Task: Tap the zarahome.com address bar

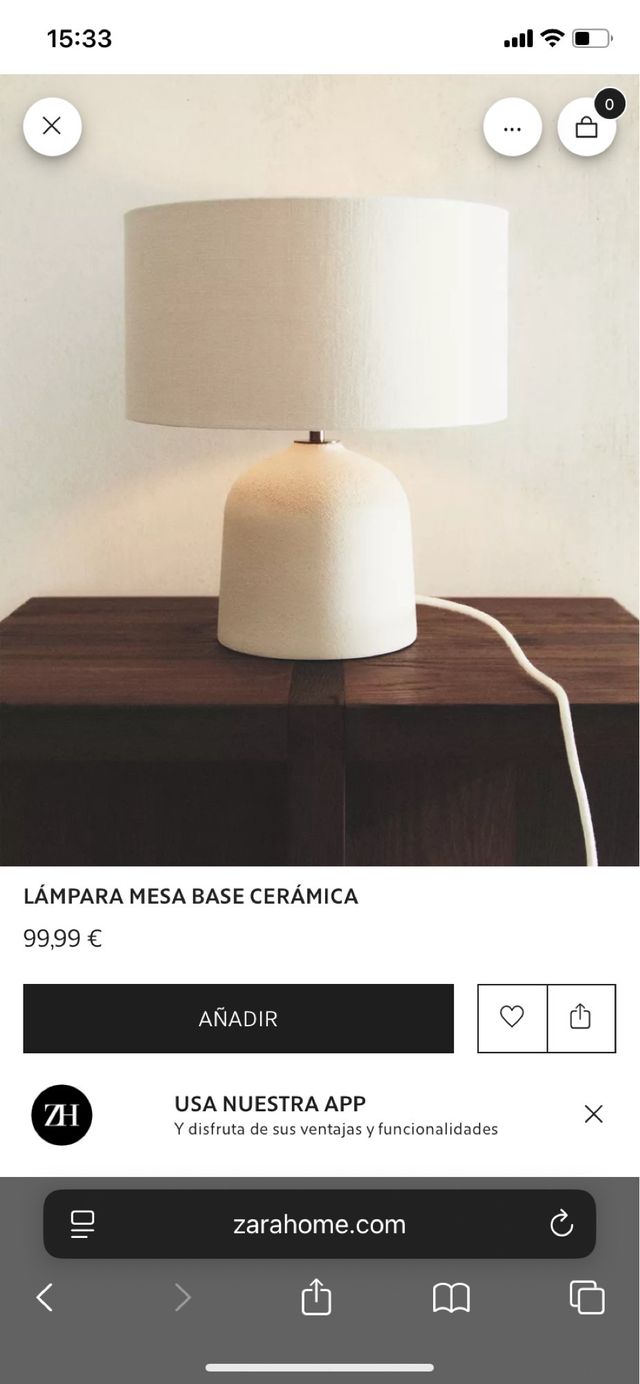Action: 320,1224
